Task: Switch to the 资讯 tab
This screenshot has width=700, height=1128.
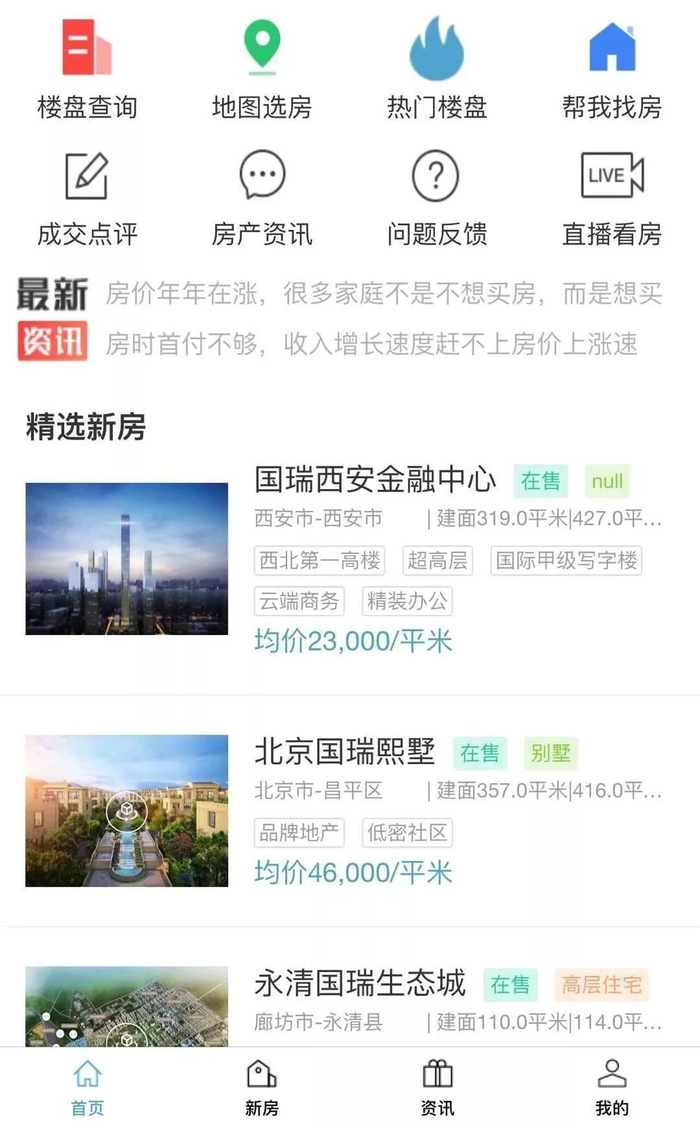Action: click(437, 1088)
